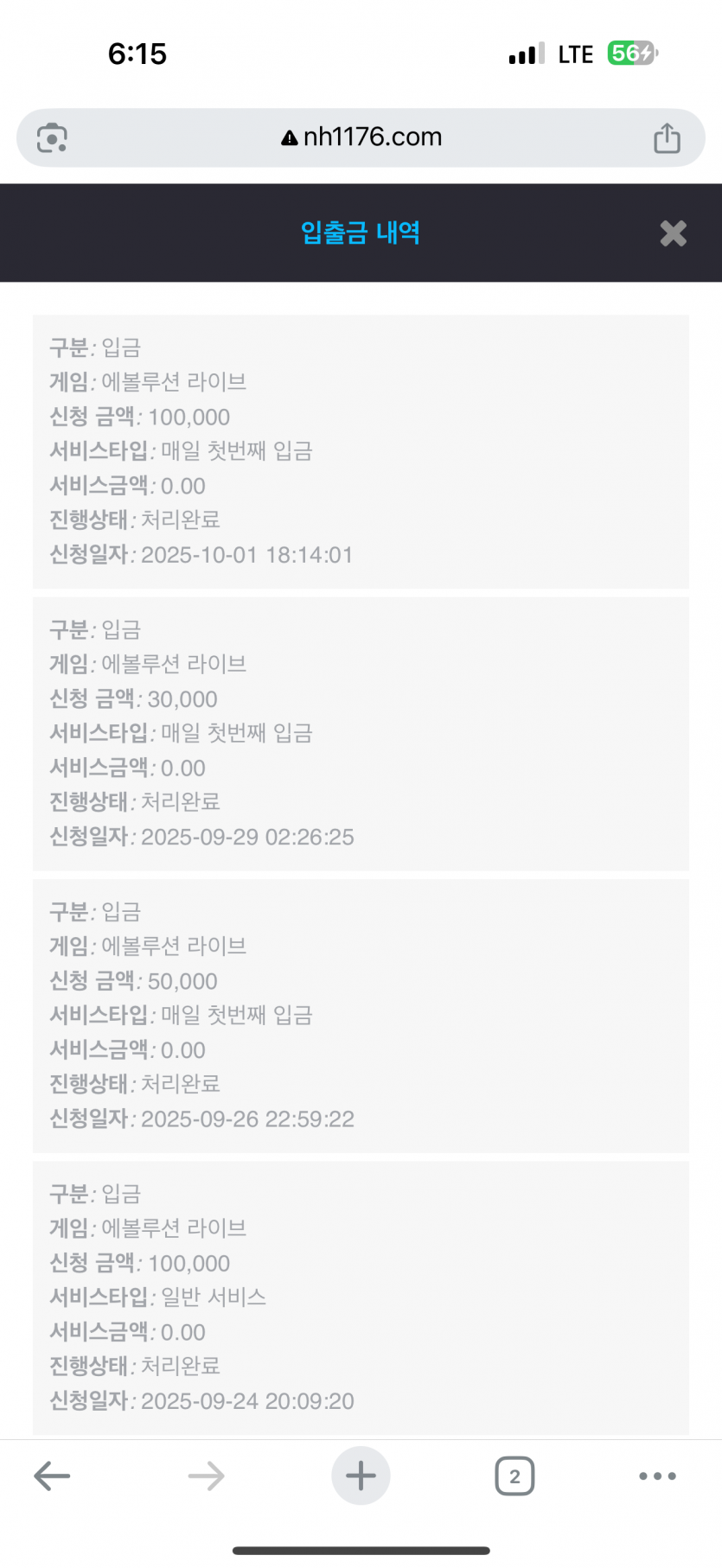722x1568 pixels.
Task: Open the camera search icon in the address bar
Action: coord(52,138)
